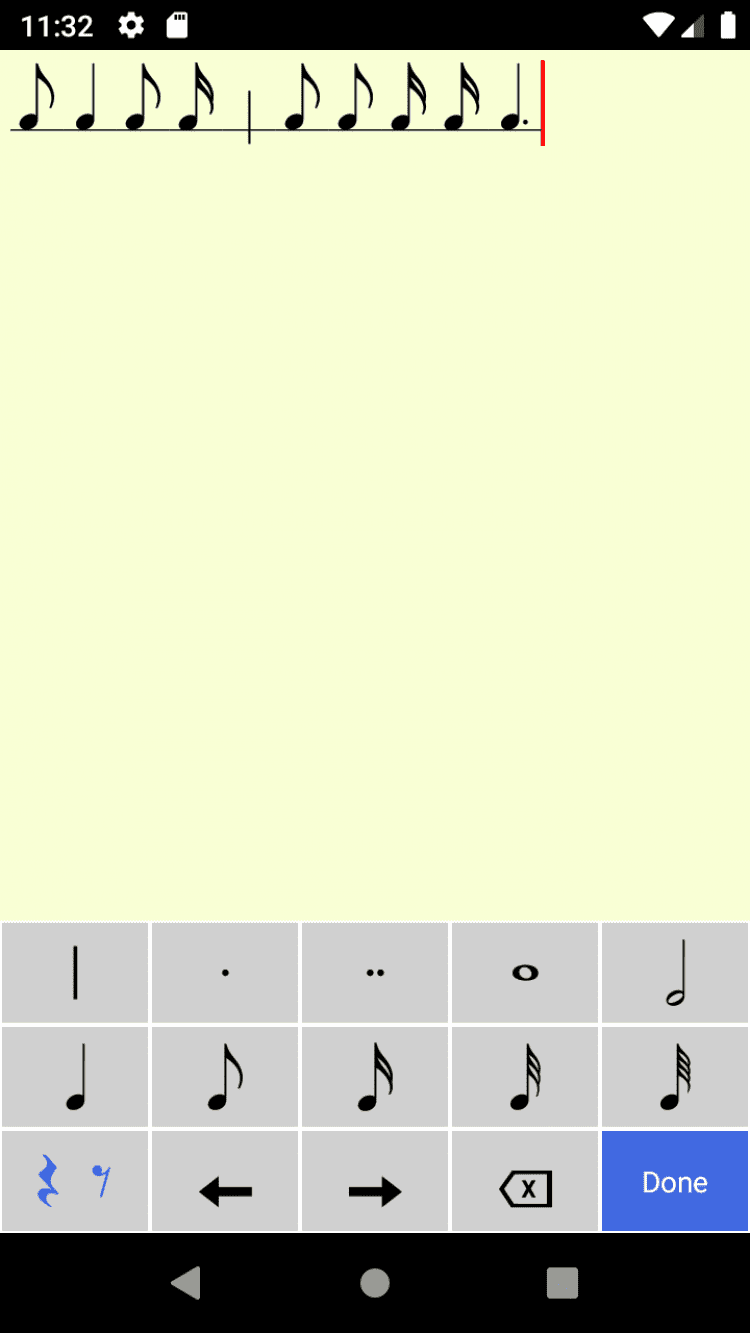Insert a quarter note
Image resolution: width=750 pixels, height=1333 pixels.
pyautogui.click(x=75, y=1077)
